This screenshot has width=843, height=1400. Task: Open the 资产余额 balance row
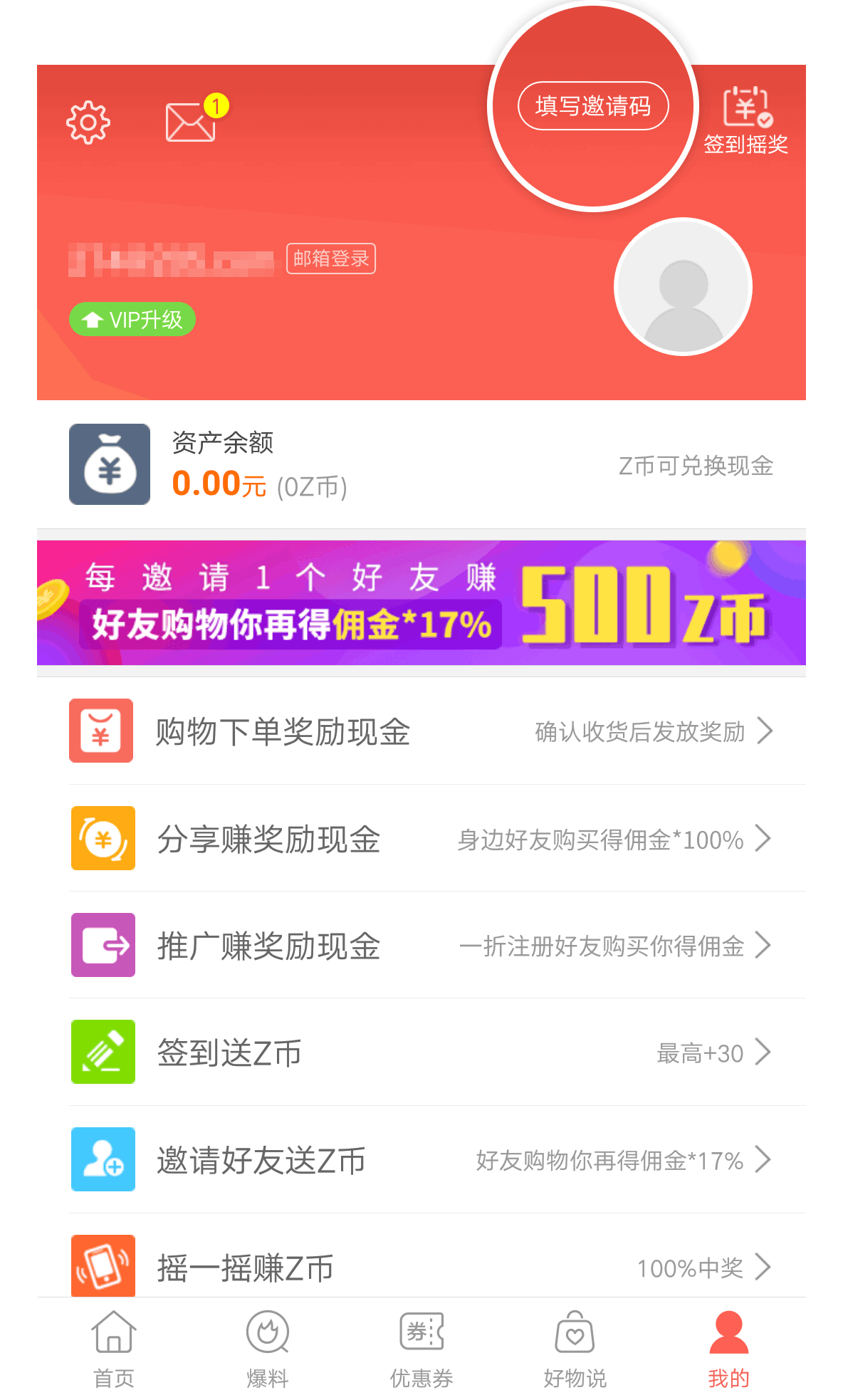tap(421, 464)
